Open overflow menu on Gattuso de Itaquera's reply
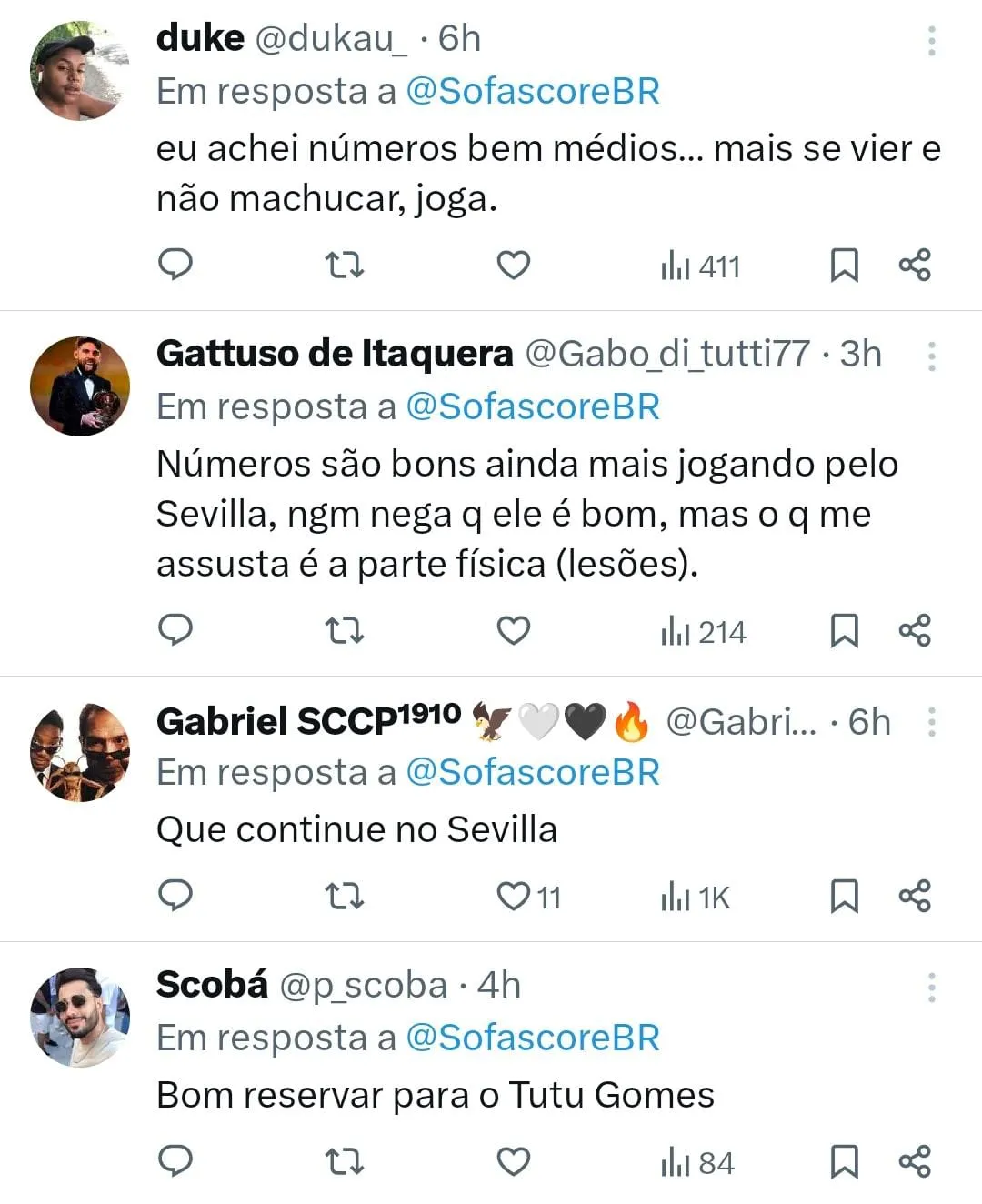Viewport: 982px width, 1204px height. point(931,356)
